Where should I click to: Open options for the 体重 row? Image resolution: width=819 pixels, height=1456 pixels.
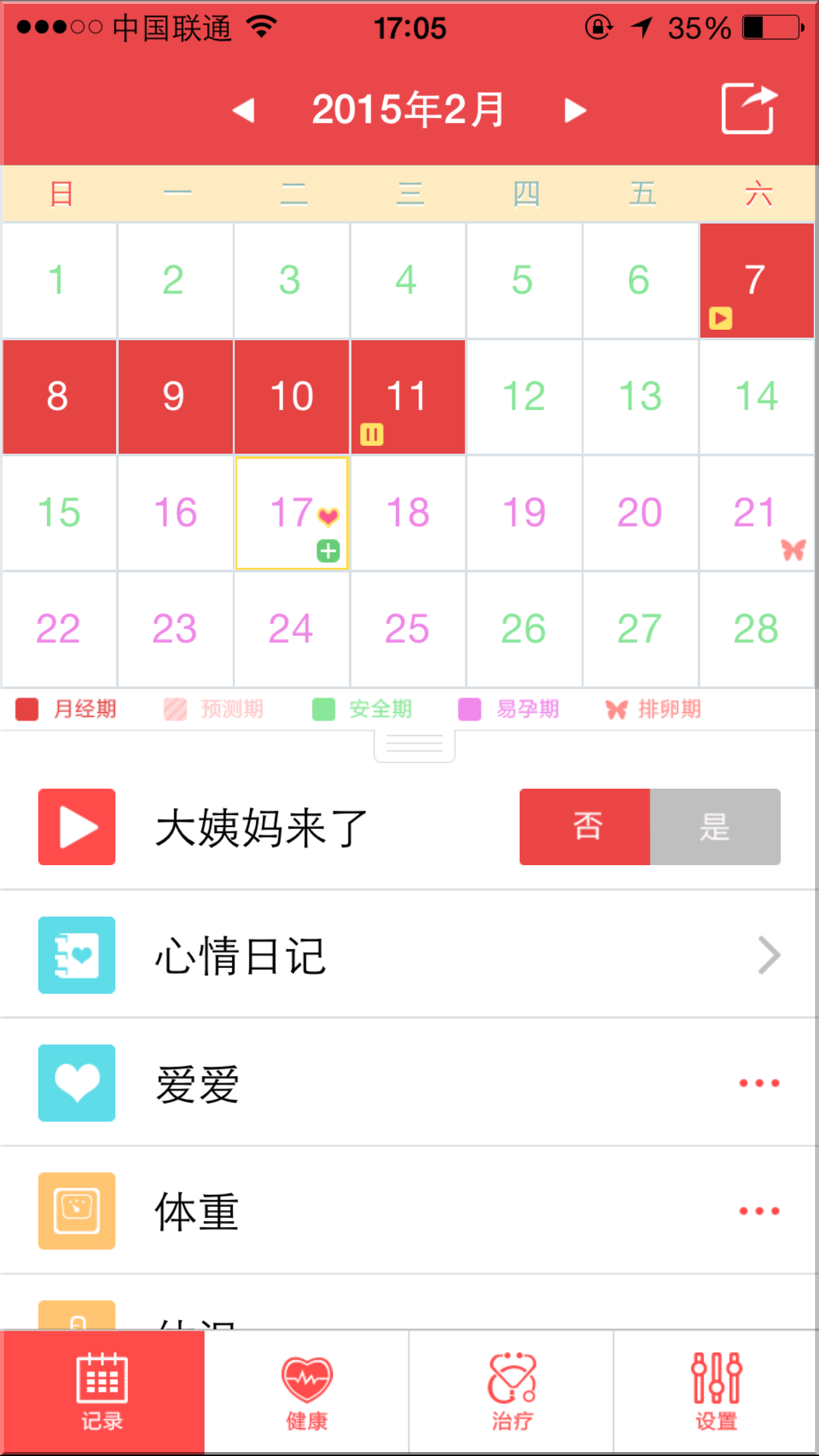click(x=759, y=1211)
